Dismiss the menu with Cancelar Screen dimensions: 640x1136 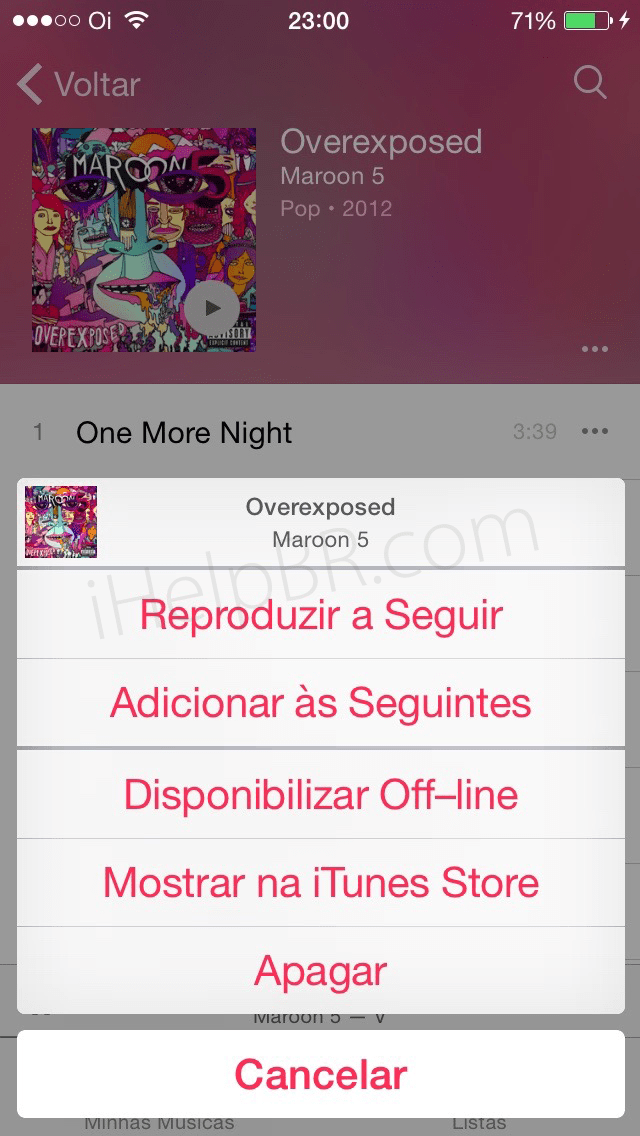[320, 1074]
